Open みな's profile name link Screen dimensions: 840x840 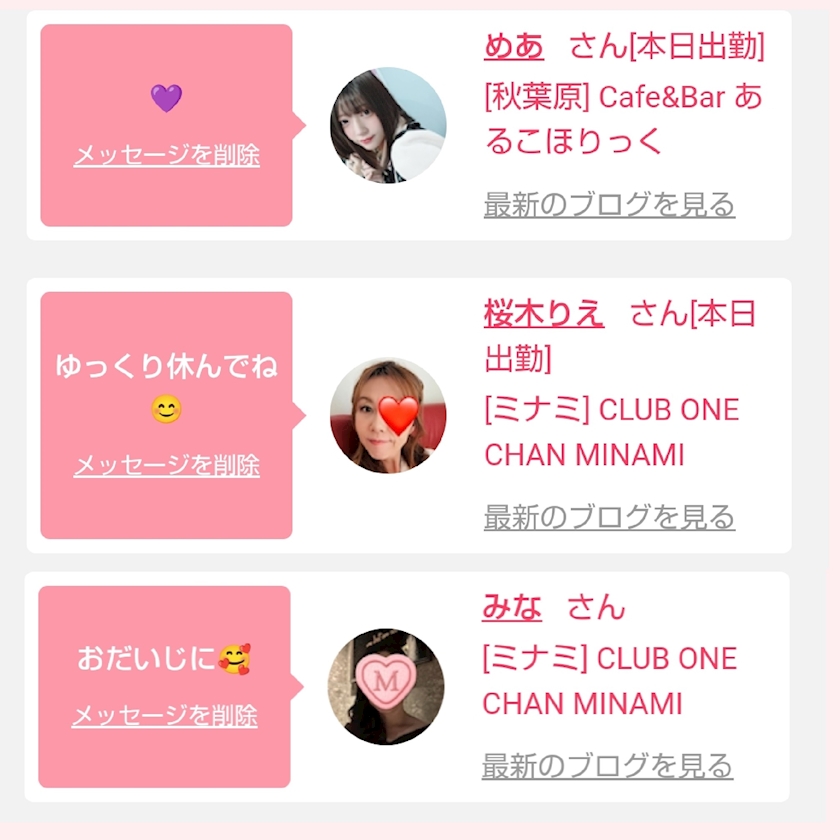click(x=512, y=608)
